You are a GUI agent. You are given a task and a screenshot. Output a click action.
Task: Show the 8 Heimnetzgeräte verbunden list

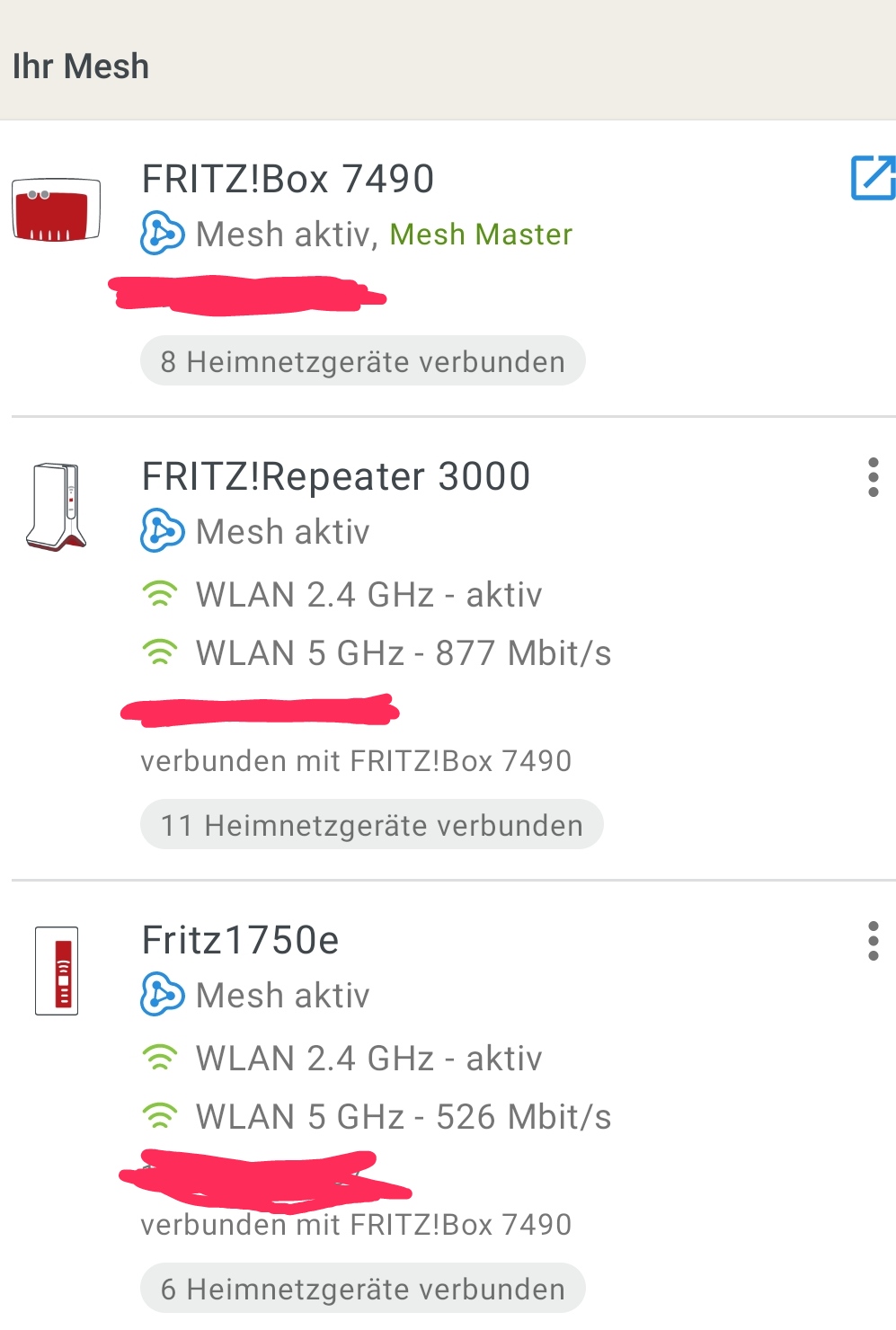[x=362, y=361]
